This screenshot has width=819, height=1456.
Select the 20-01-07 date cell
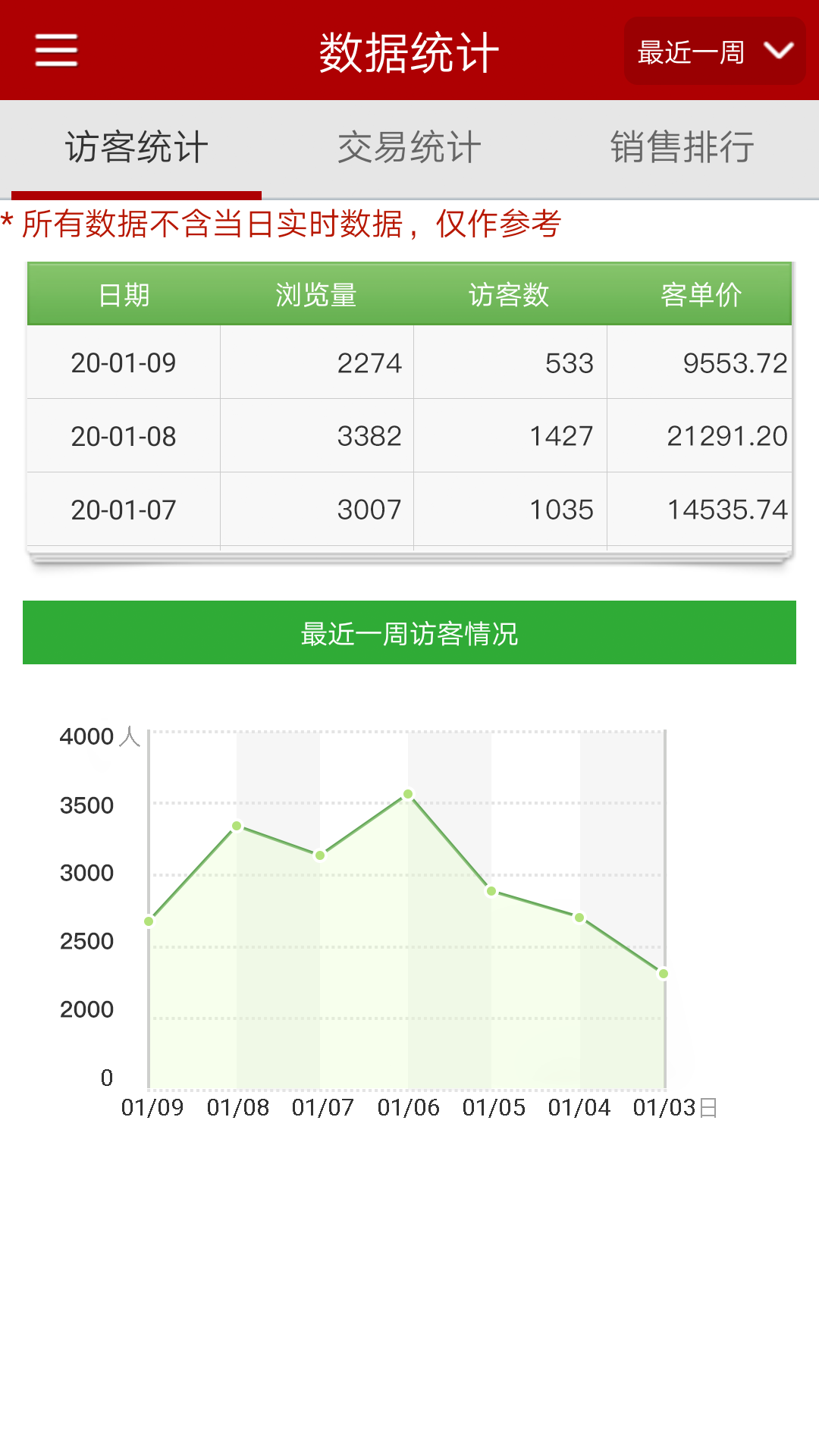[x=124, y=510]
